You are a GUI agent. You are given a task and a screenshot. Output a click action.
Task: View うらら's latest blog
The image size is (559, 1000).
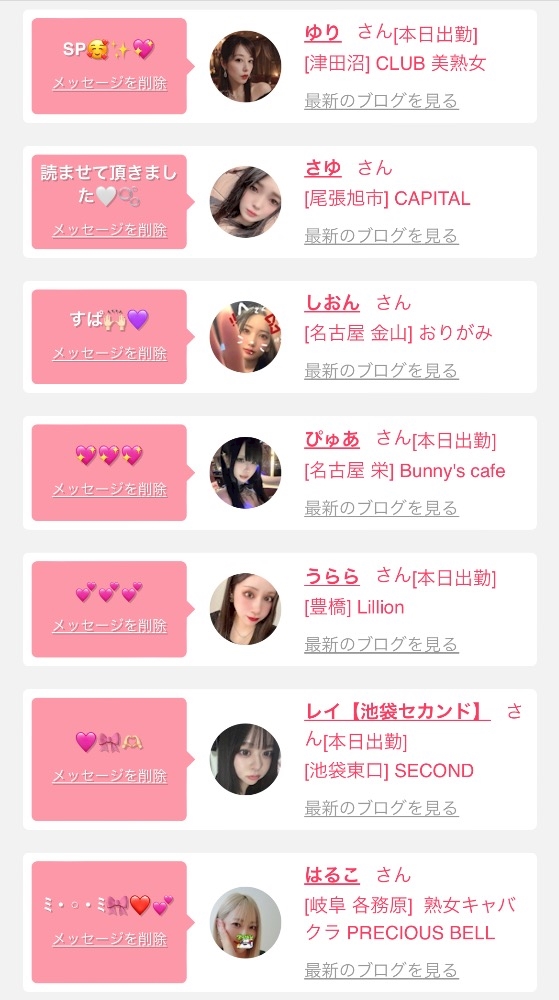381,645
